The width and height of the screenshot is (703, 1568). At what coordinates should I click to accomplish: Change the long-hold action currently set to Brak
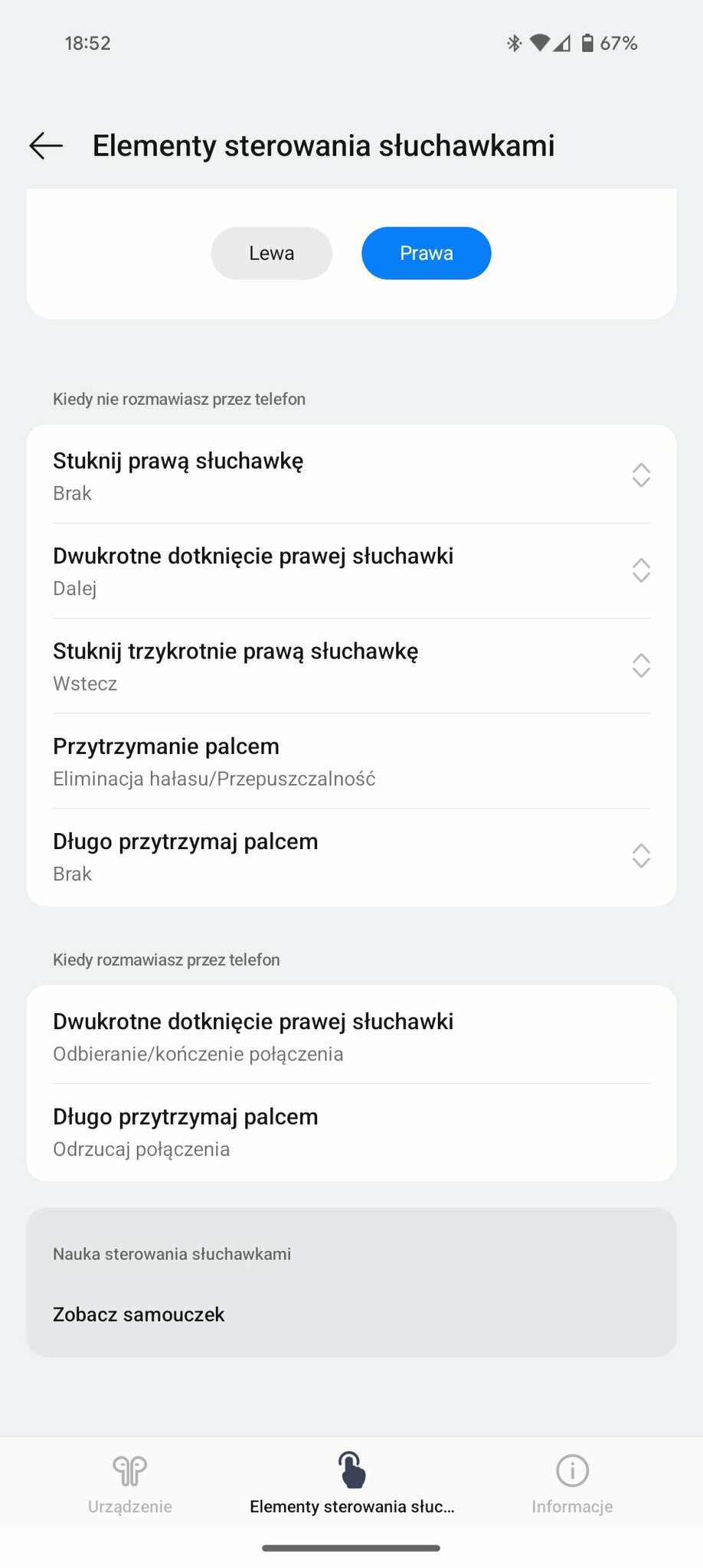[x=351, y=857]
